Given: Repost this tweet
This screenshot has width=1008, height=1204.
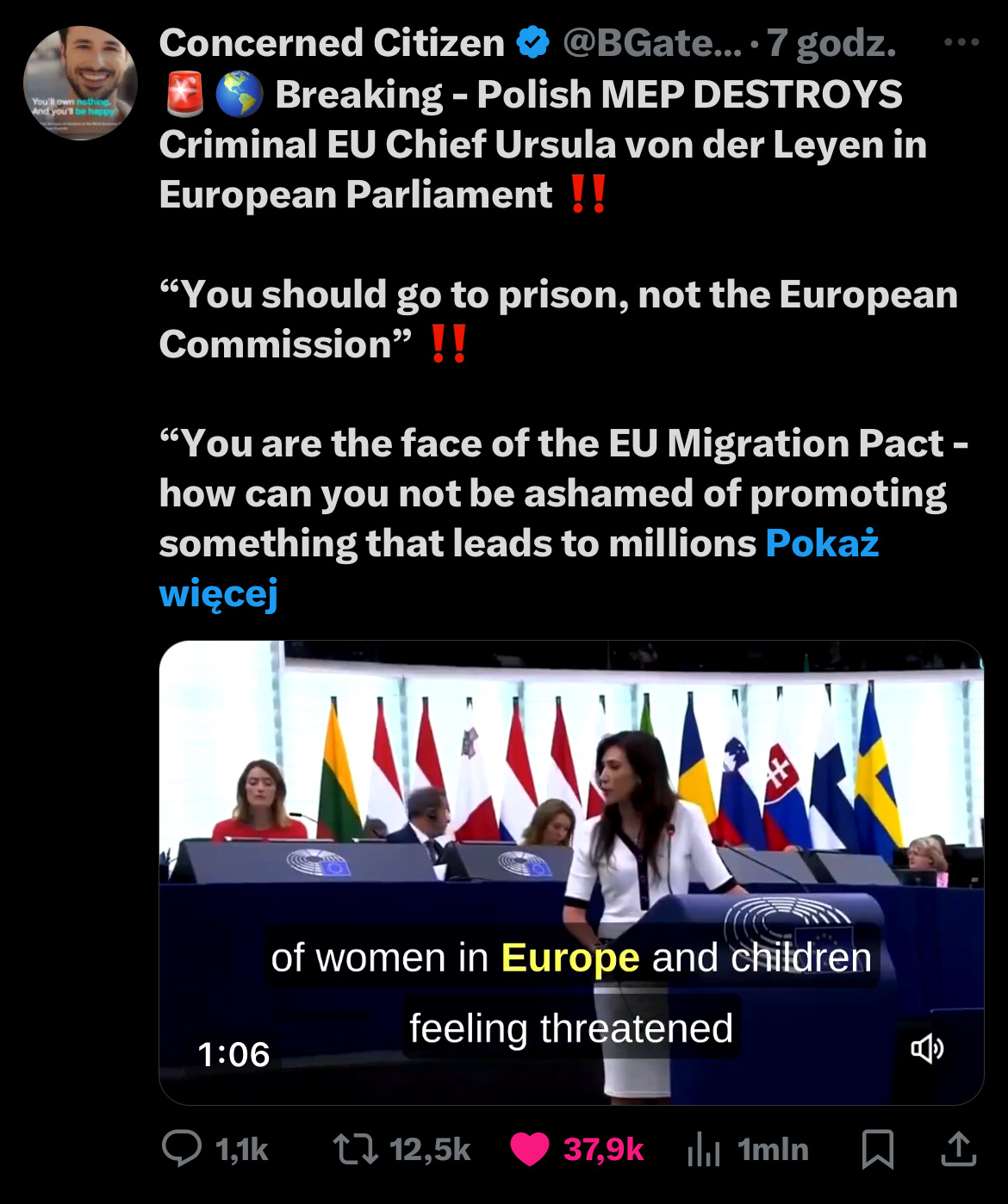Looking at the screenshot, I should [x=355, y=1149].
